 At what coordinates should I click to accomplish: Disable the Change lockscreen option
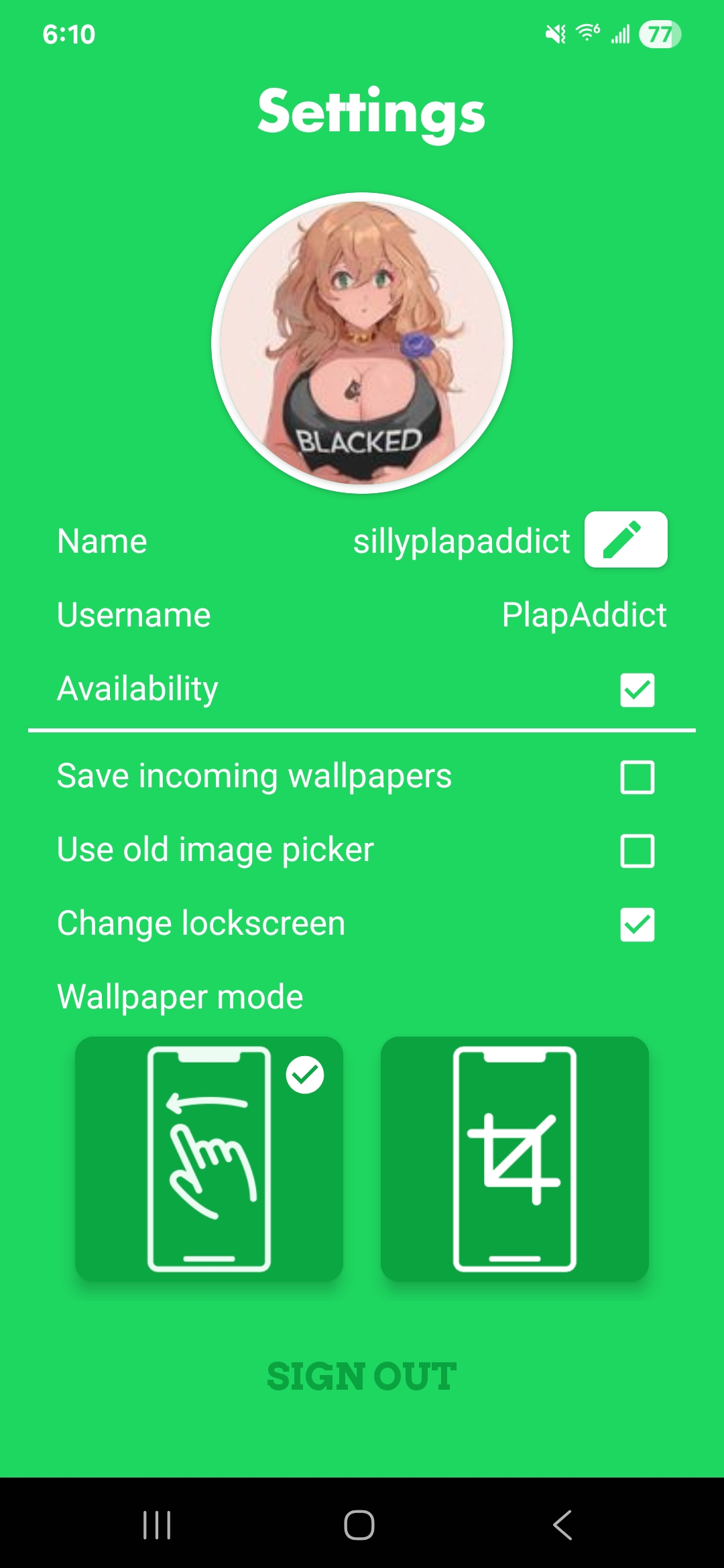pos(637,925)
